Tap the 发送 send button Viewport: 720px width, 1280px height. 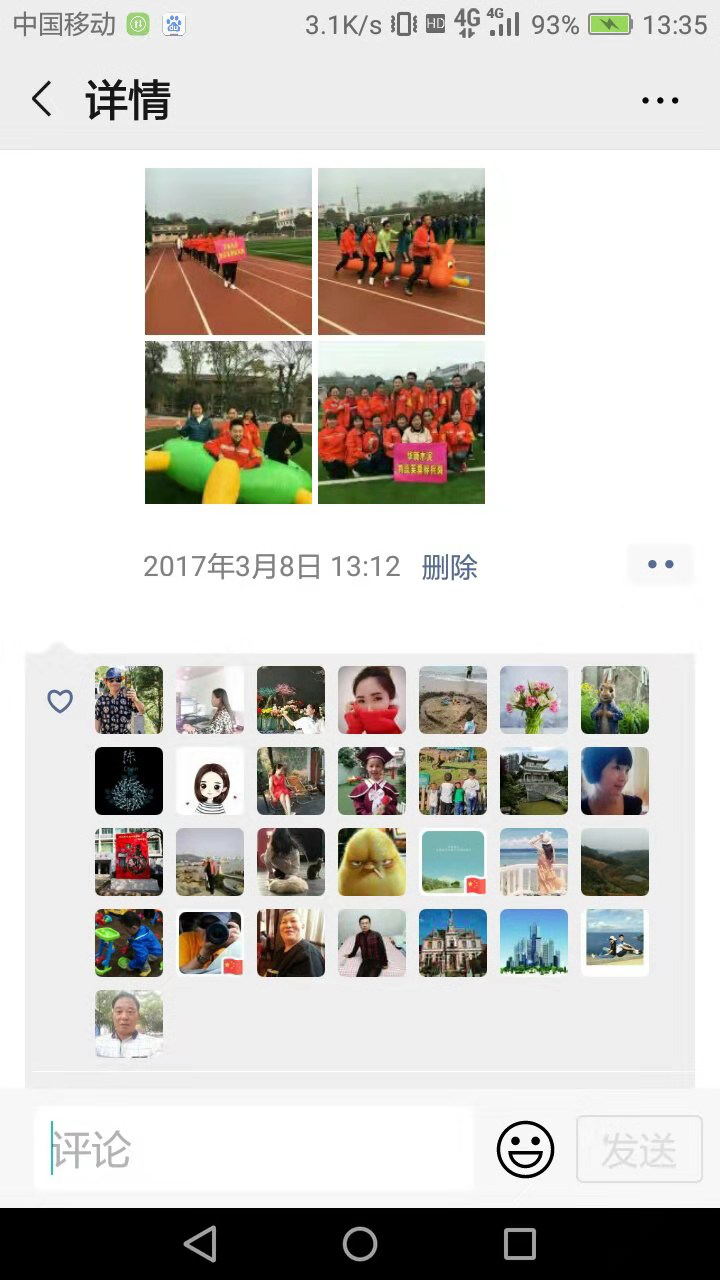(x=639, y=1150)
